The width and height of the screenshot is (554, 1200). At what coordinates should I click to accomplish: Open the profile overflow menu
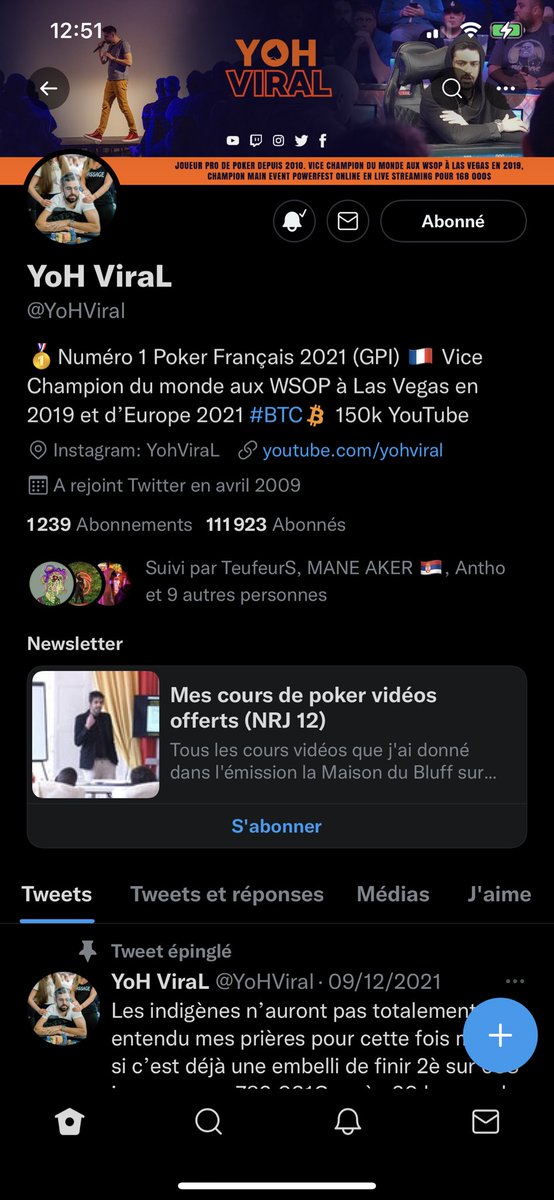click(506, 88)
